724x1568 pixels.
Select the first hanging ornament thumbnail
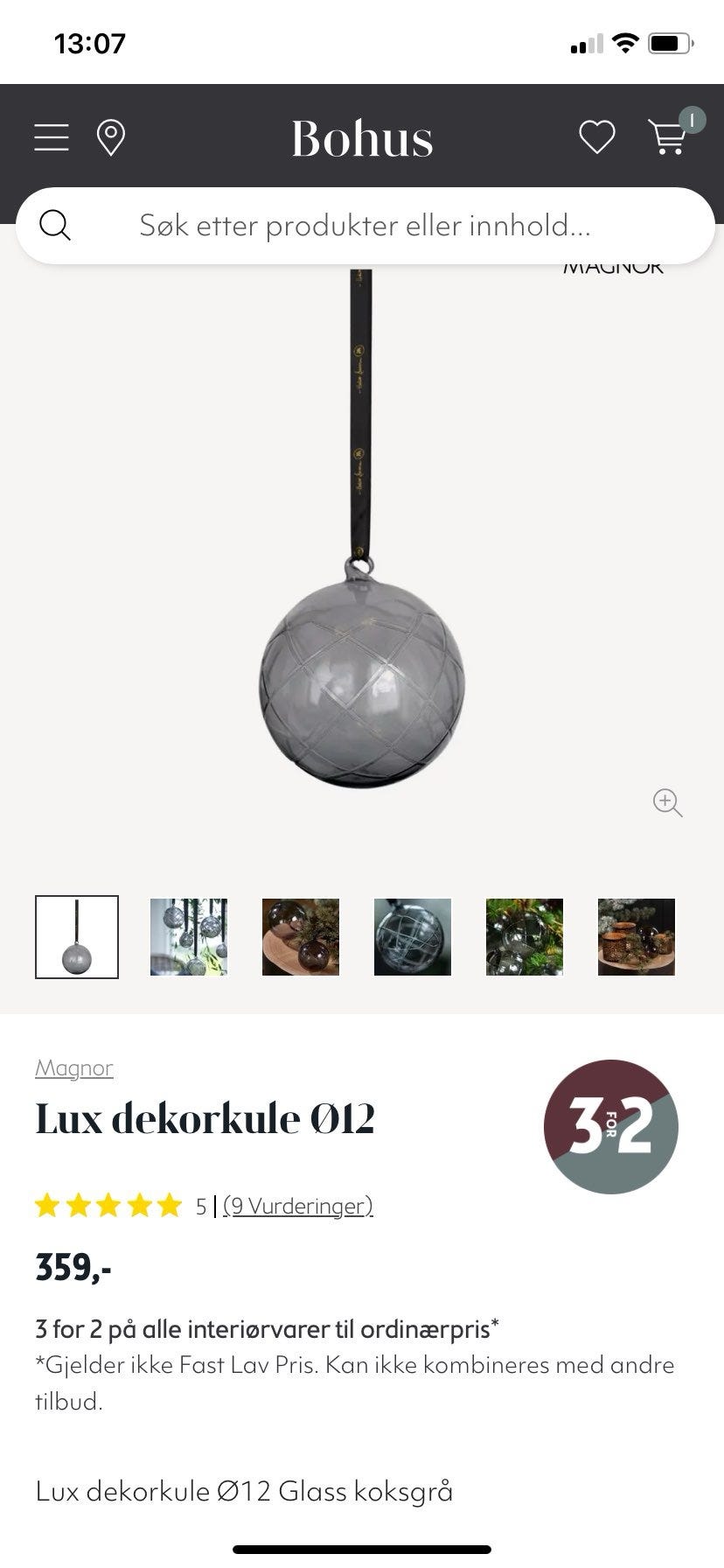76,936
